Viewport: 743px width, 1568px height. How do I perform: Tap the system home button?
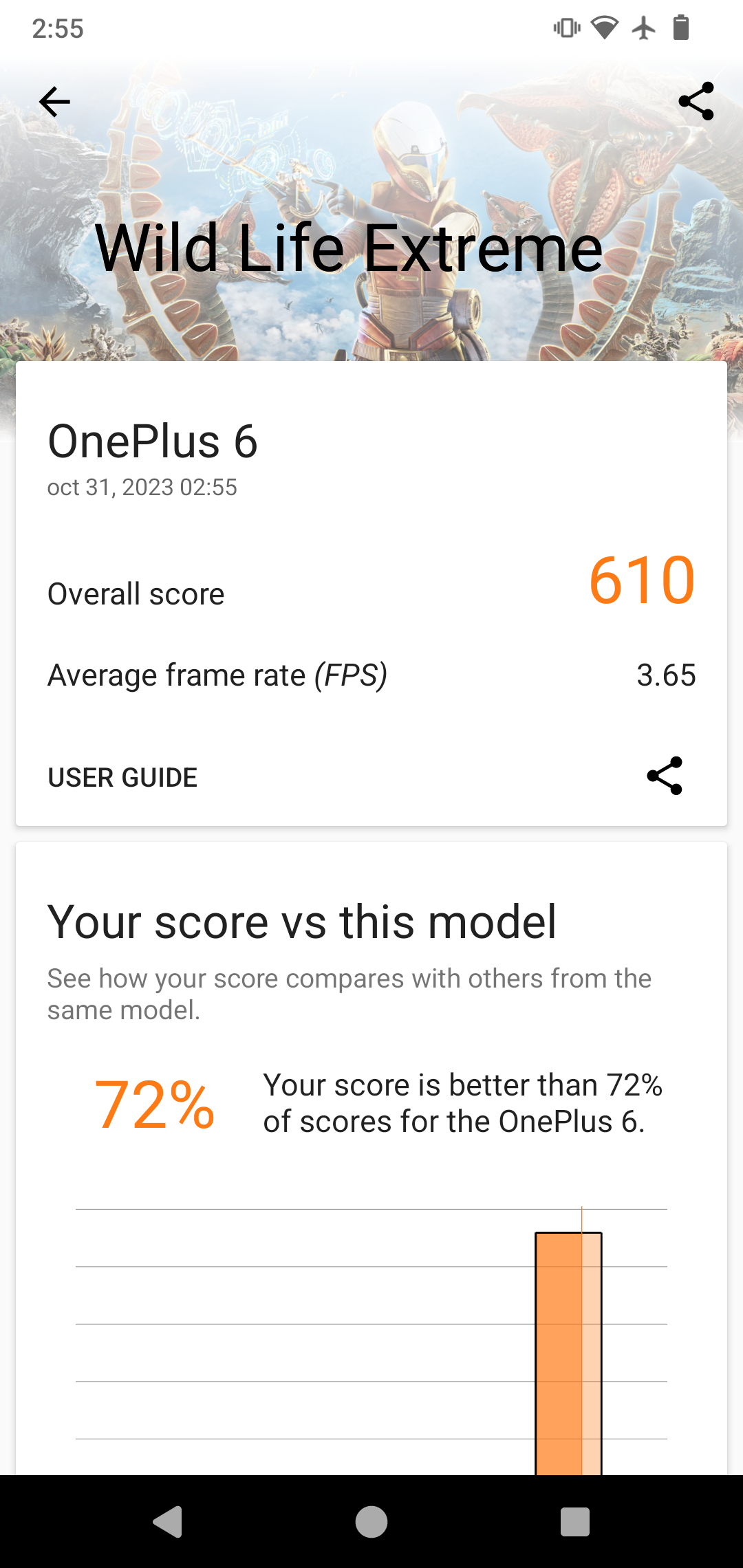[371, 1521]
